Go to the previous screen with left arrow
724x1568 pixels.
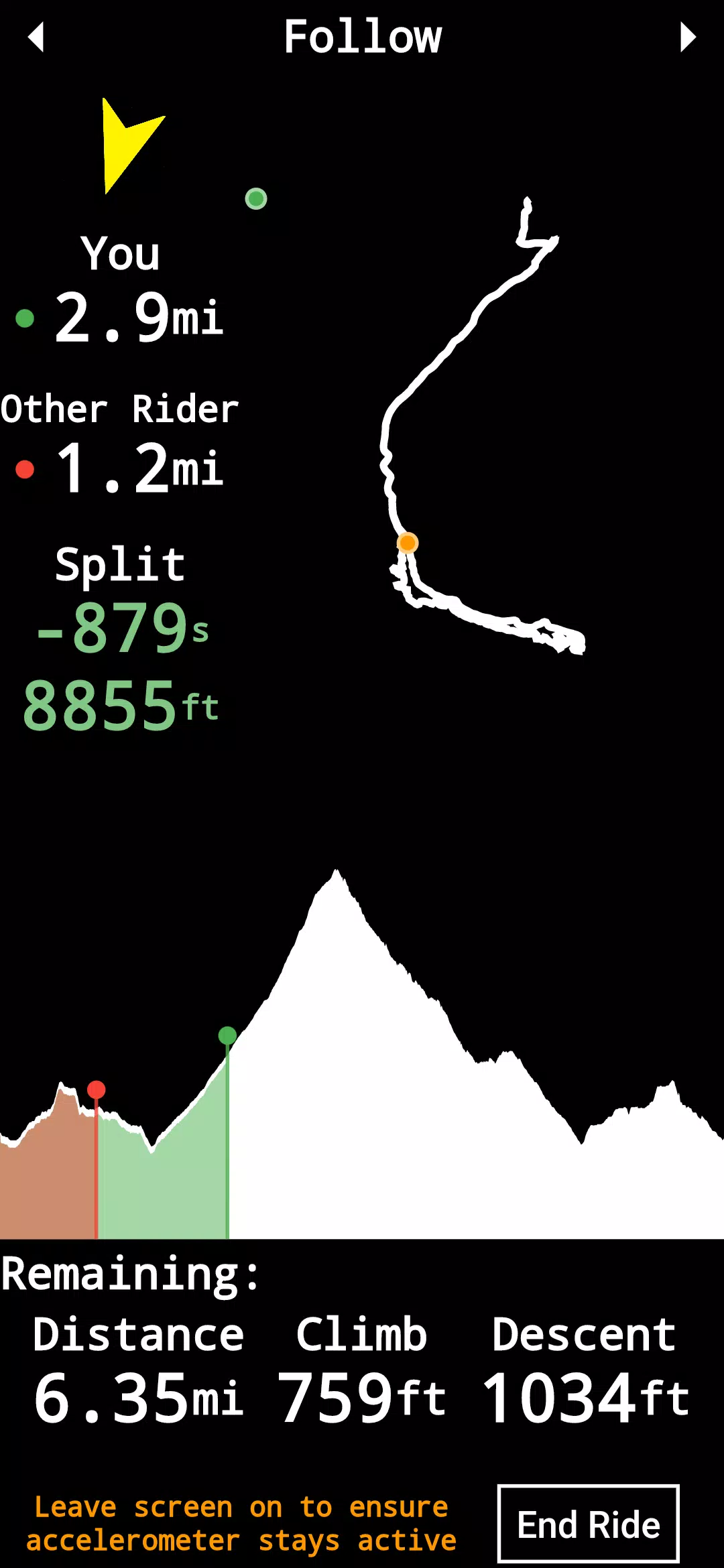[x=36, y=37]
